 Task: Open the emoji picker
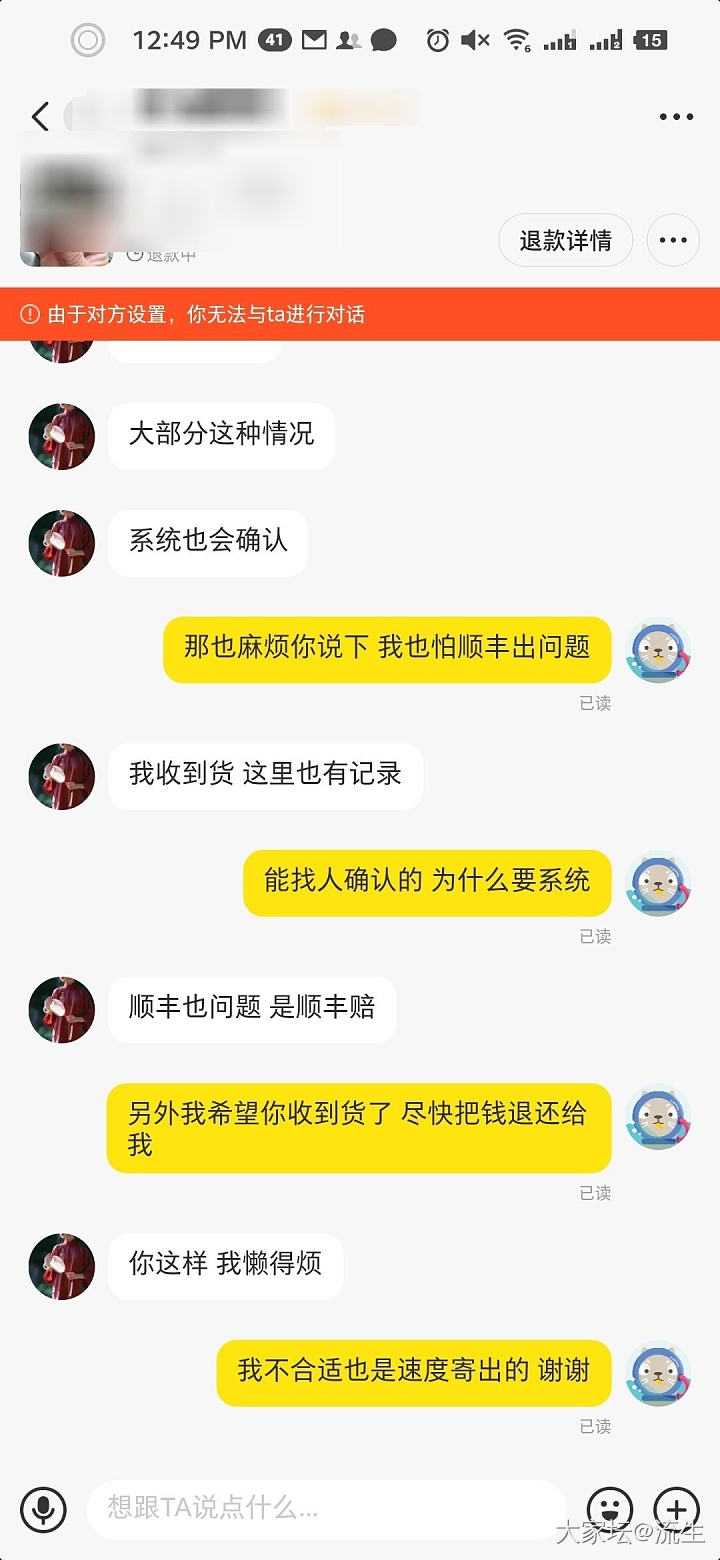610,1509
